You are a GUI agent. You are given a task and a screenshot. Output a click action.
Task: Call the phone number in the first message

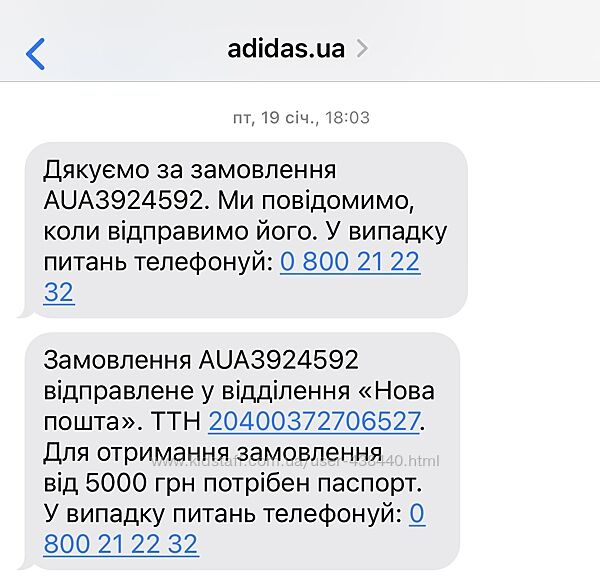tap(349, 263)
